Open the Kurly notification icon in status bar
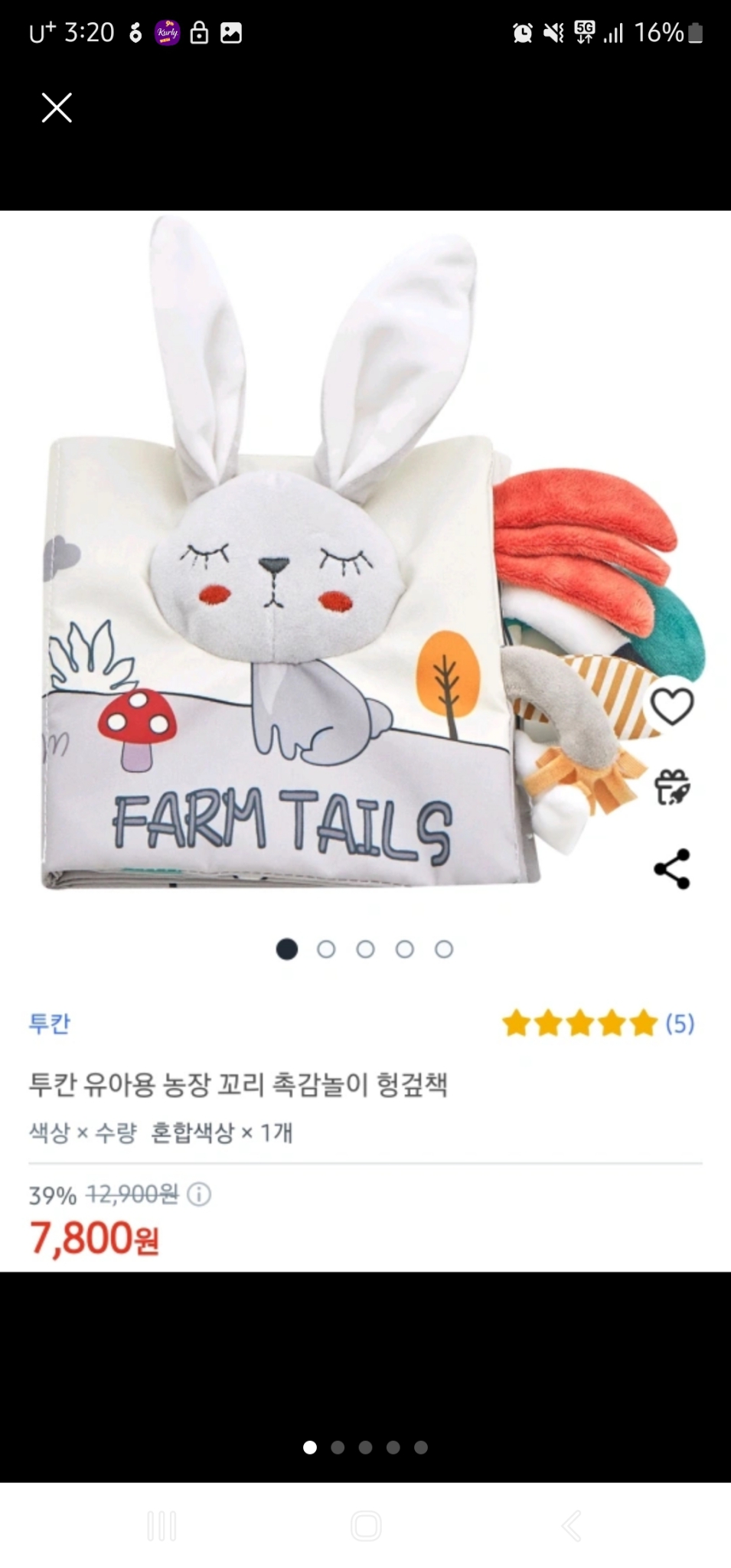The width and height of the screenshot is (731, 1568). point(168,32)
